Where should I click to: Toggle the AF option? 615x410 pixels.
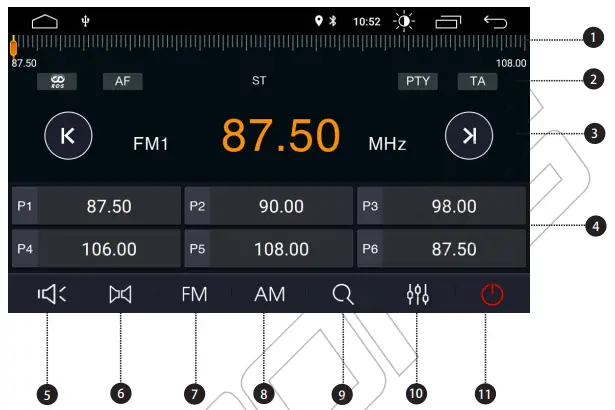(122, 82)
